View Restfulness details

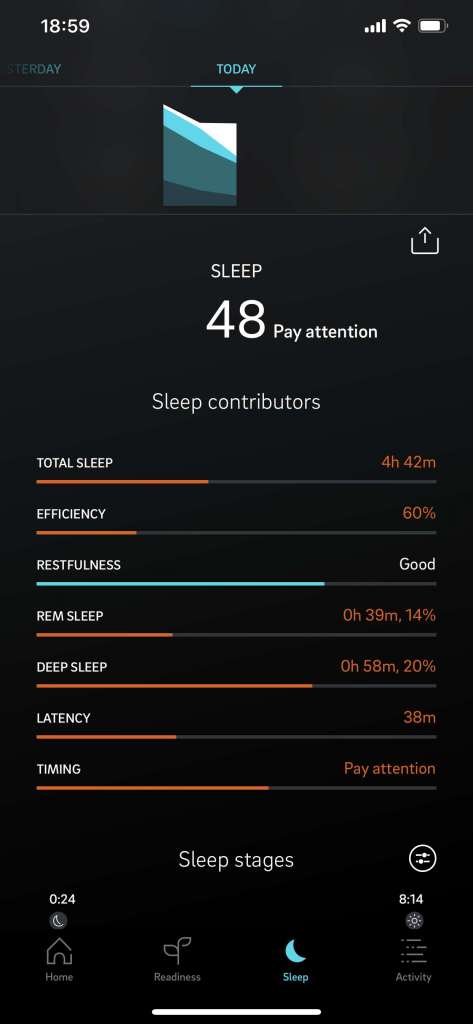click(236, 572)
